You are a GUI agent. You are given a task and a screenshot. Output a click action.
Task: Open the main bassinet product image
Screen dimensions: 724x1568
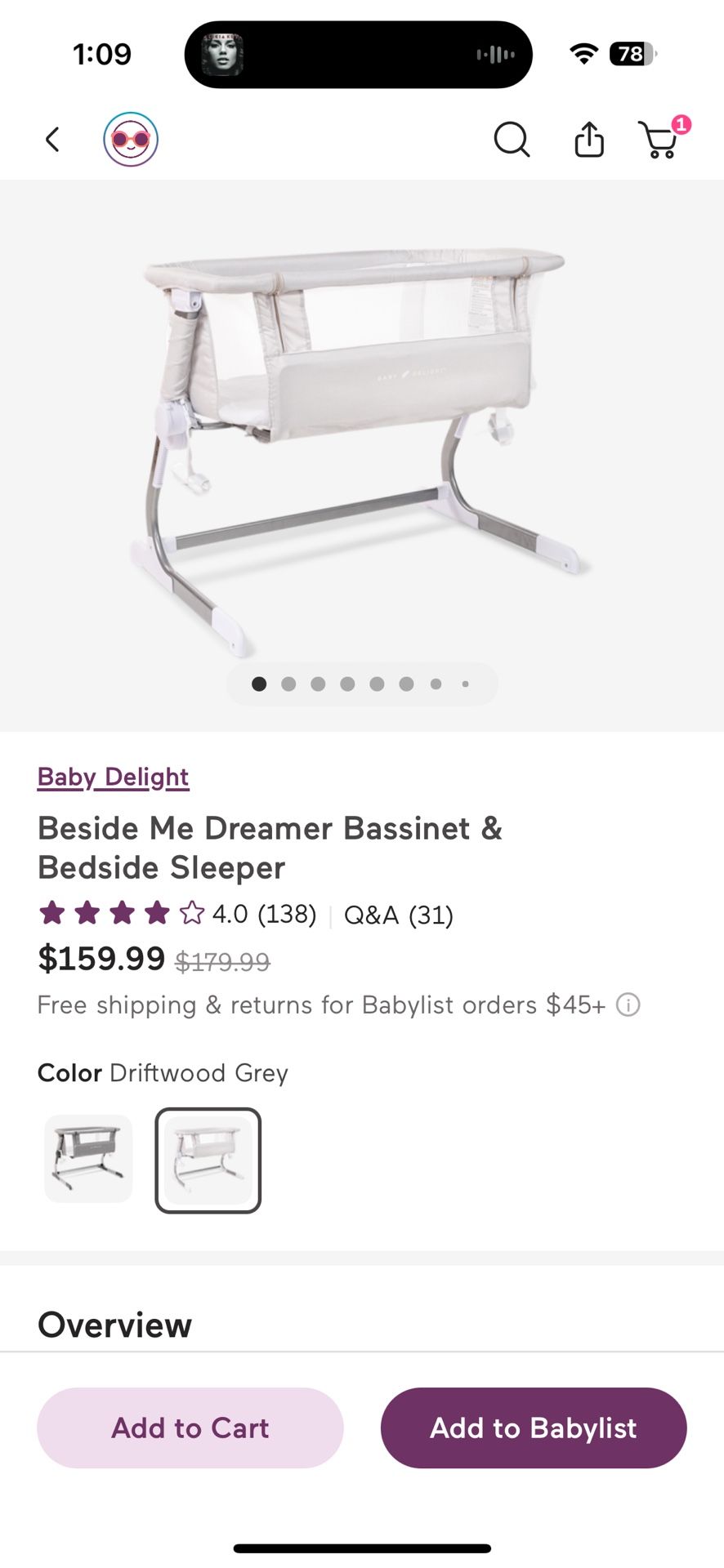(361, 441)
